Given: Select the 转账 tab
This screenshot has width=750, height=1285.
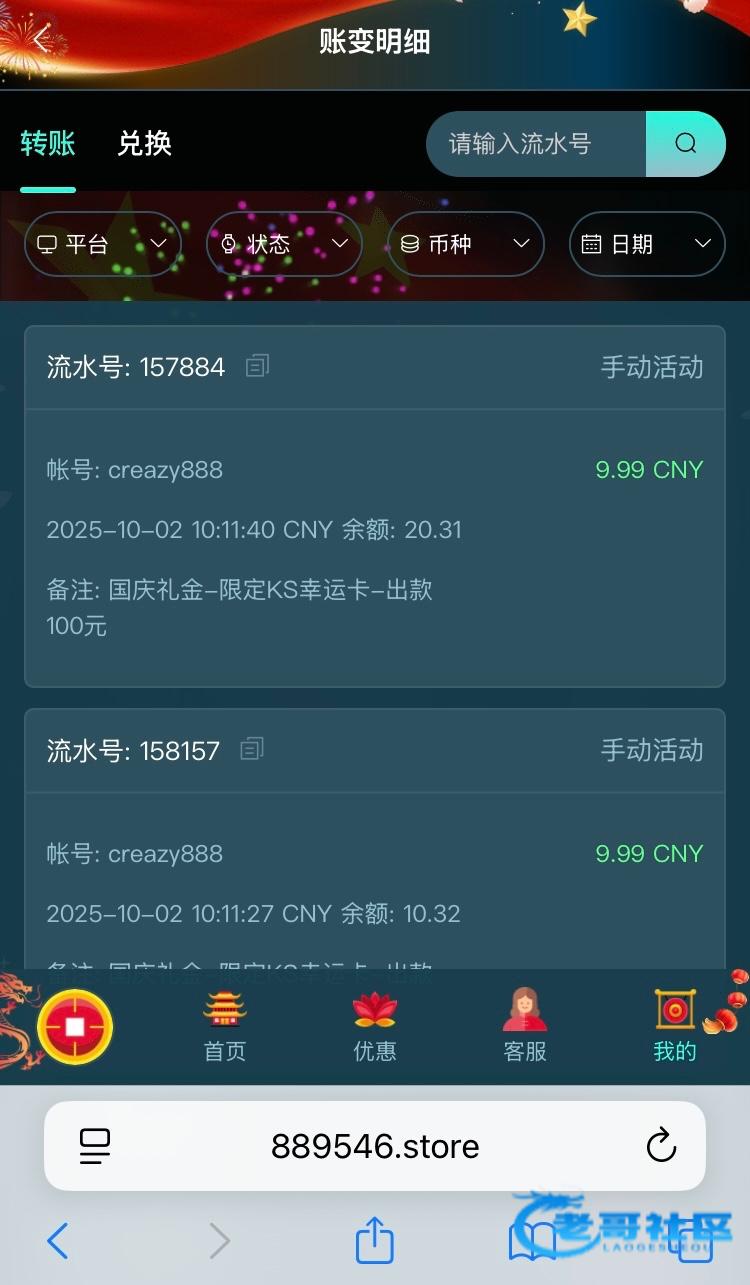Looking at the screenshot, I should click(48, 144).
